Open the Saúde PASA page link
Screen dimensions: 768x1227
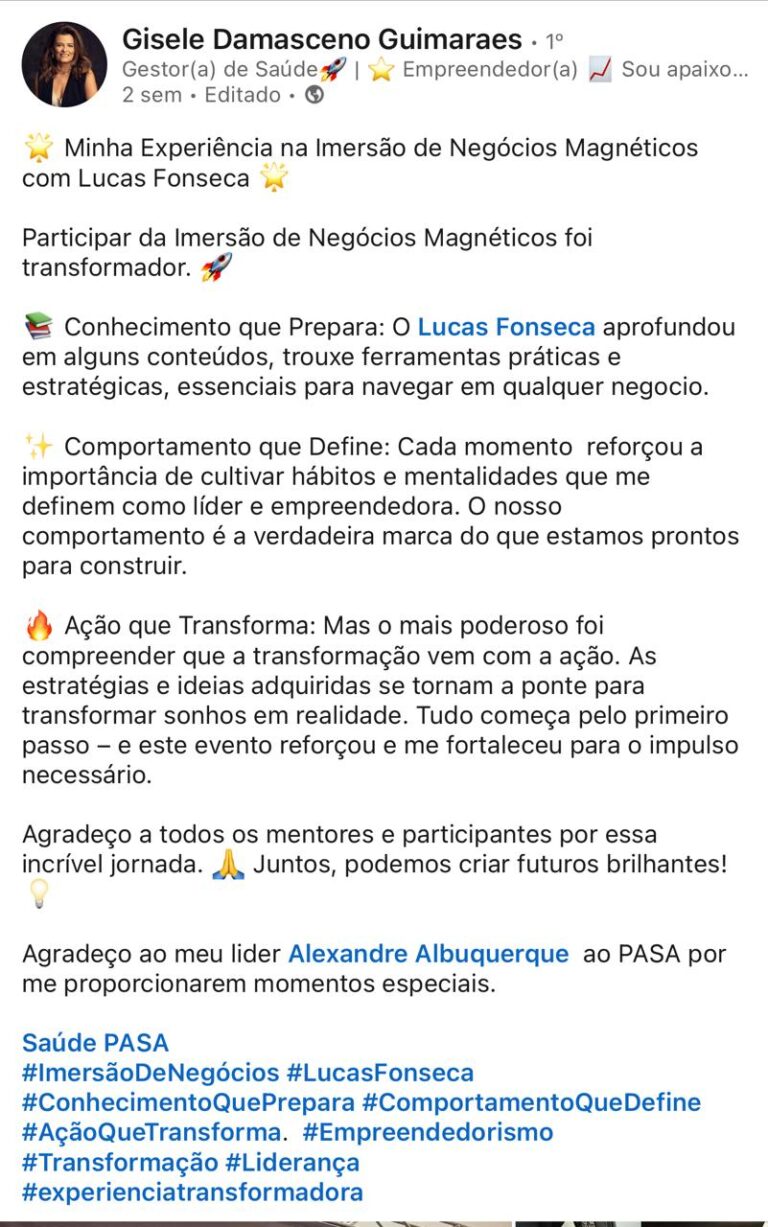(95, 1043)
